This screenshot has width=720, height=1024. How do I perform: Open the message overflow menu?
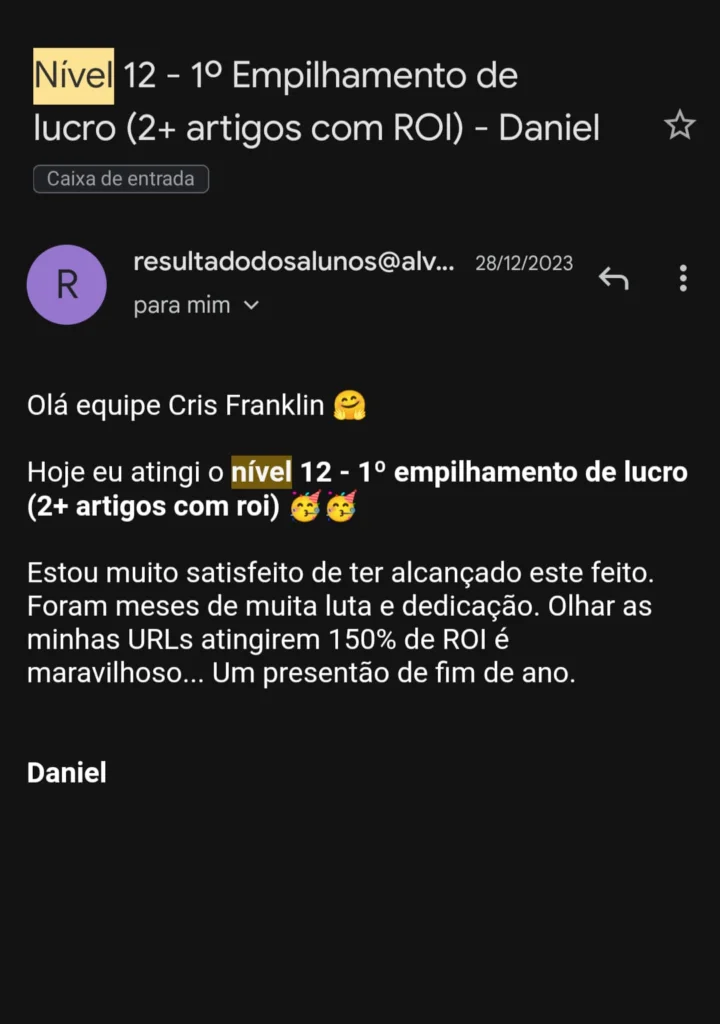tap(683, 279)
